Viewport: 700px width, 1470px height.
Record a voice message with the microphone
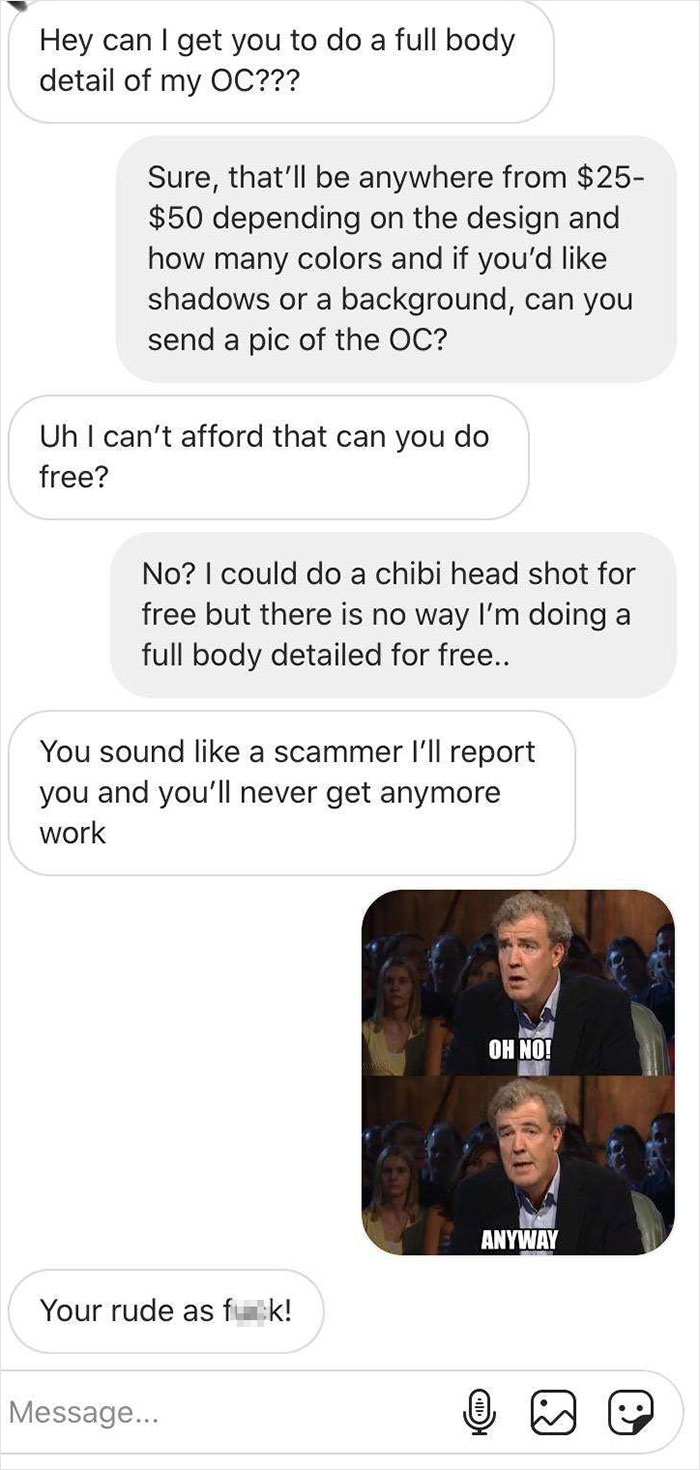[482, 1412]
